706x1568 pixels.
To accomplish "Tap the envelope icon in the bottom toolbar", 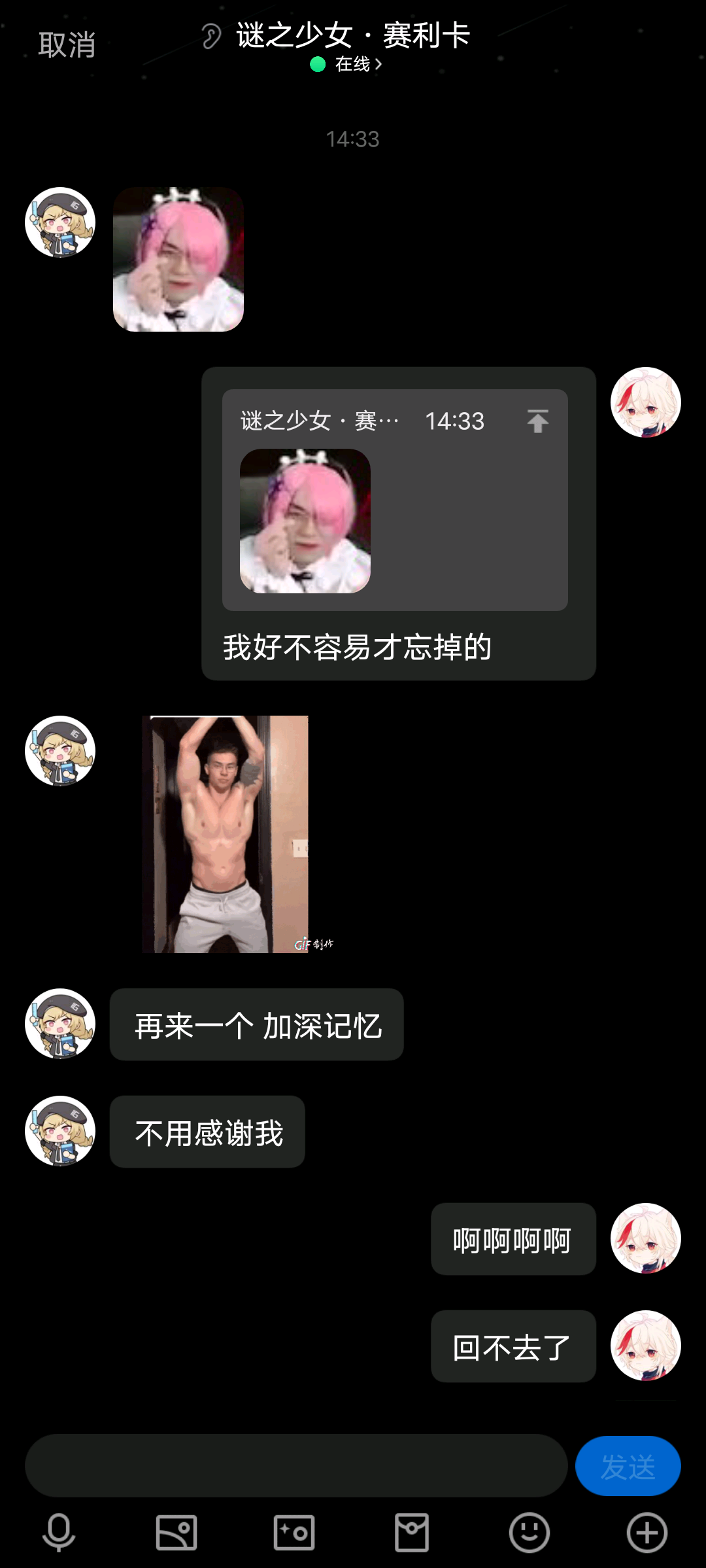I will click(412, 1531).
